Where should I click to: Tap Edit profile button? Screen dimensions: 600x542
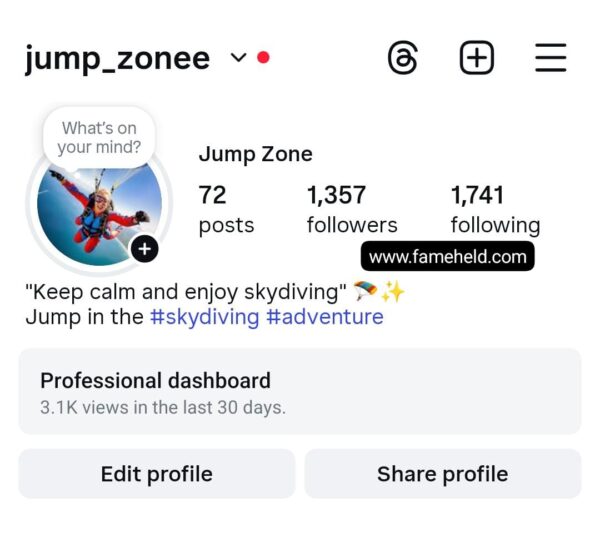pyautogui.click(x=157, y=474)
